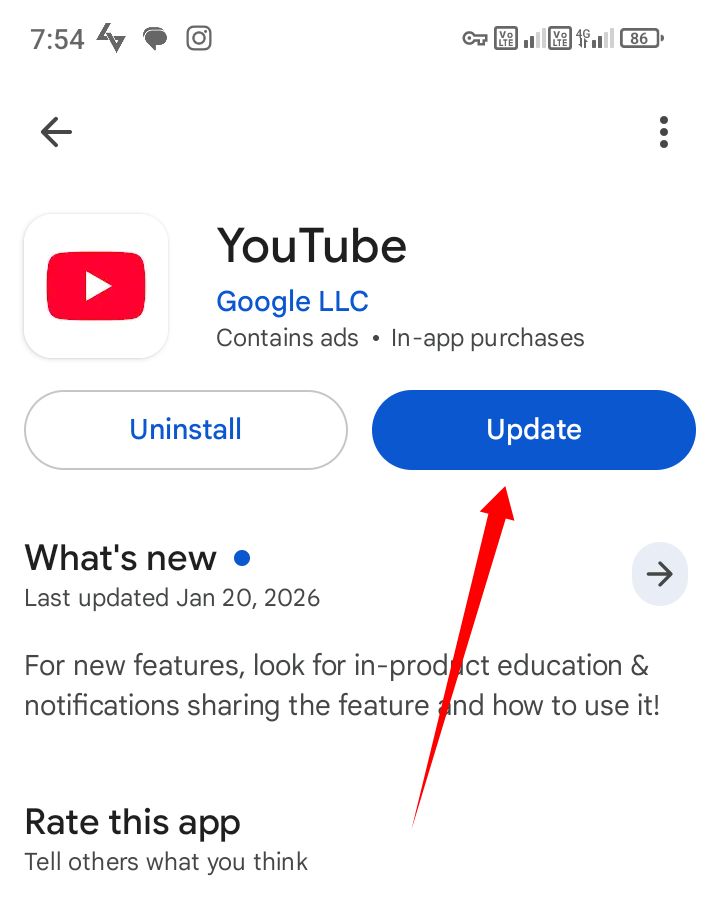Go back using the top arrow
The height and width of the screenshot is (901, 720).
[56, 132]
